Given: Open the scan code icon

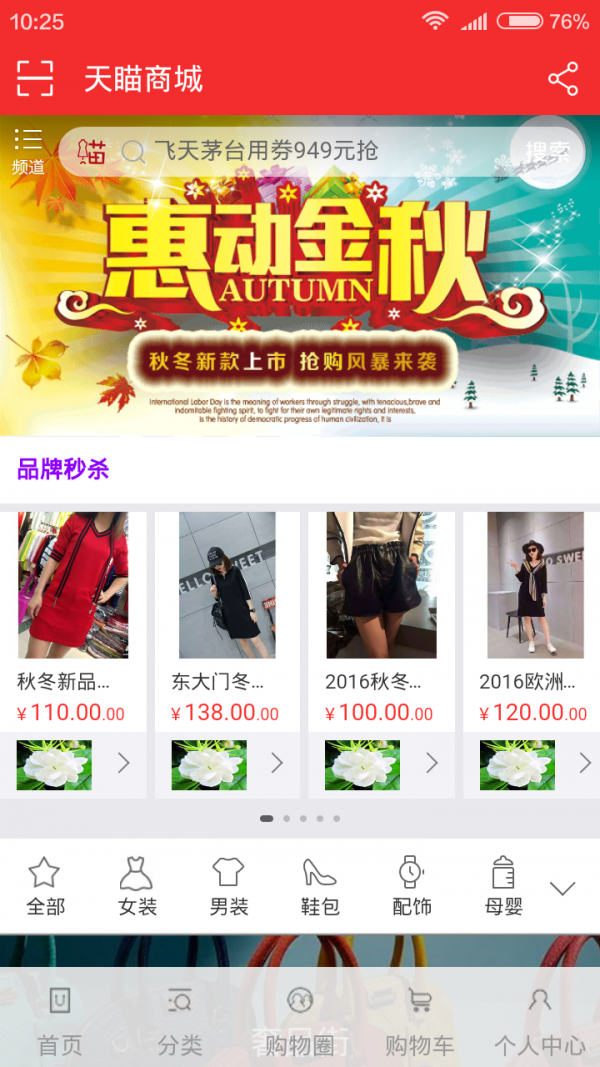Looking at the screenshot, I should click(34, 78).
